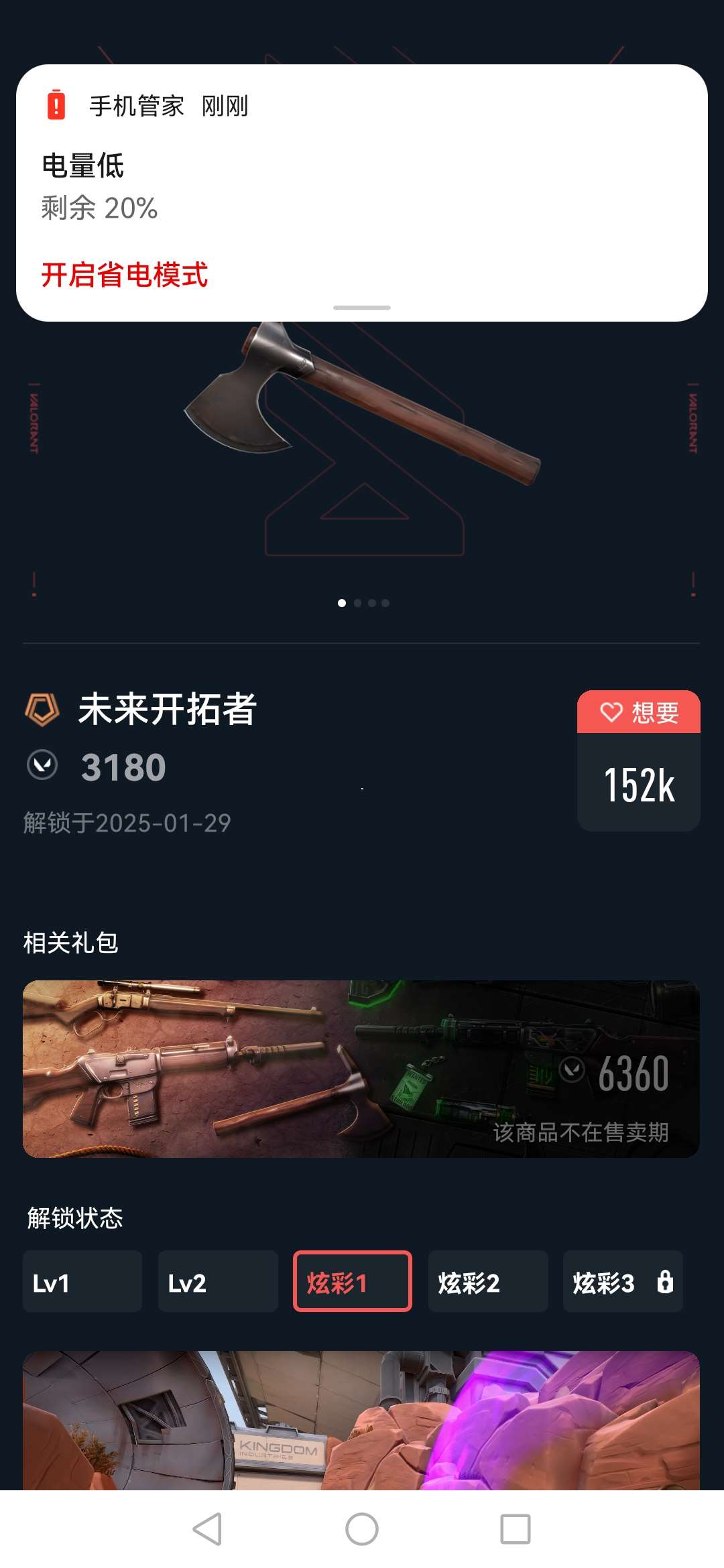Tap 开启省电模式 in the battery notification
The image size is (724, 1568).
[x=125, y=275]
